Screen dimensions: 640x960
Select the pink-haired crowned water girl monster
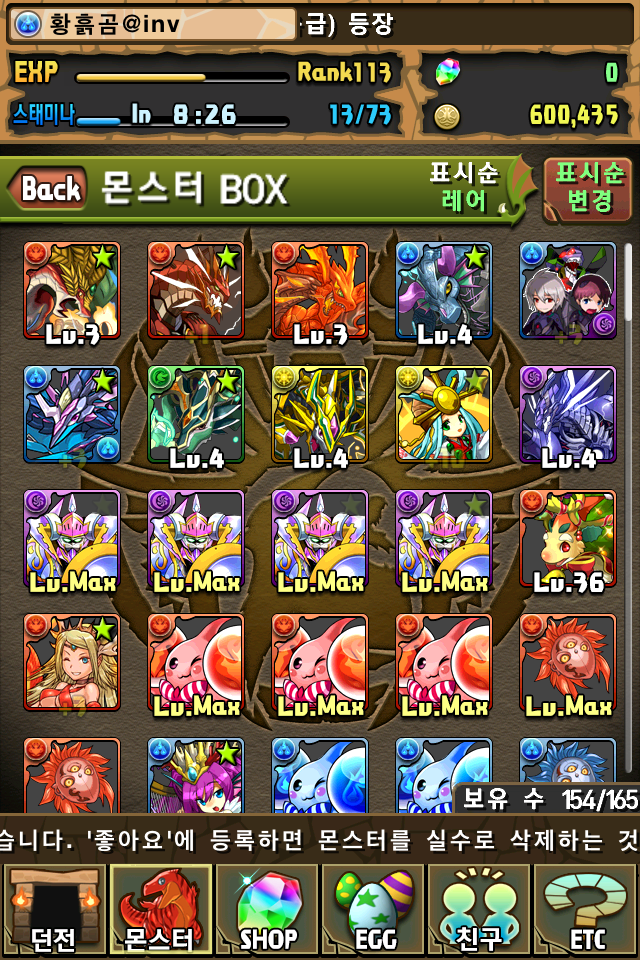point(196,775)
